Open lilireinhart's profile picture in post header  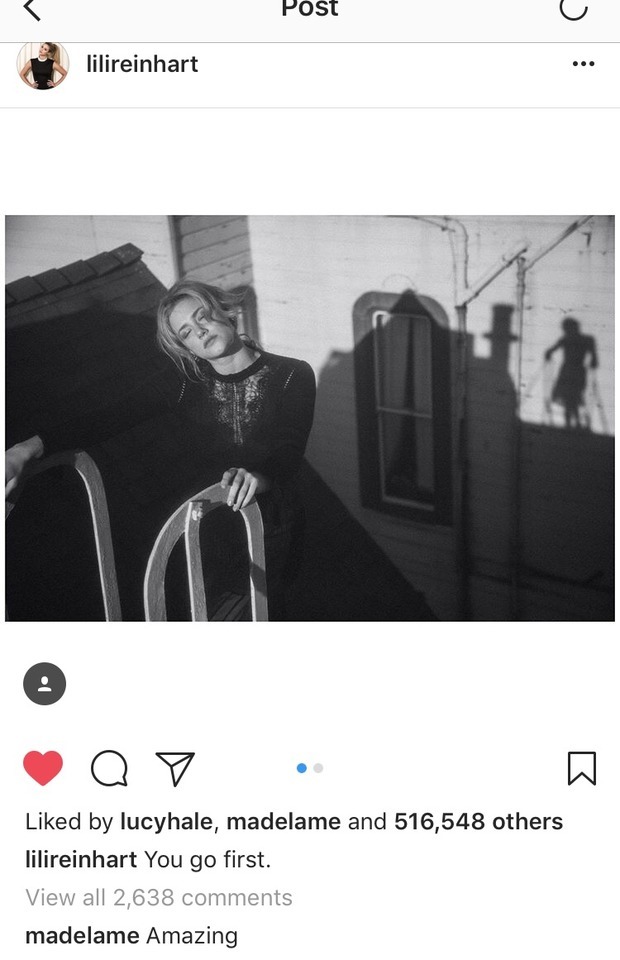[x=42, y=65]
